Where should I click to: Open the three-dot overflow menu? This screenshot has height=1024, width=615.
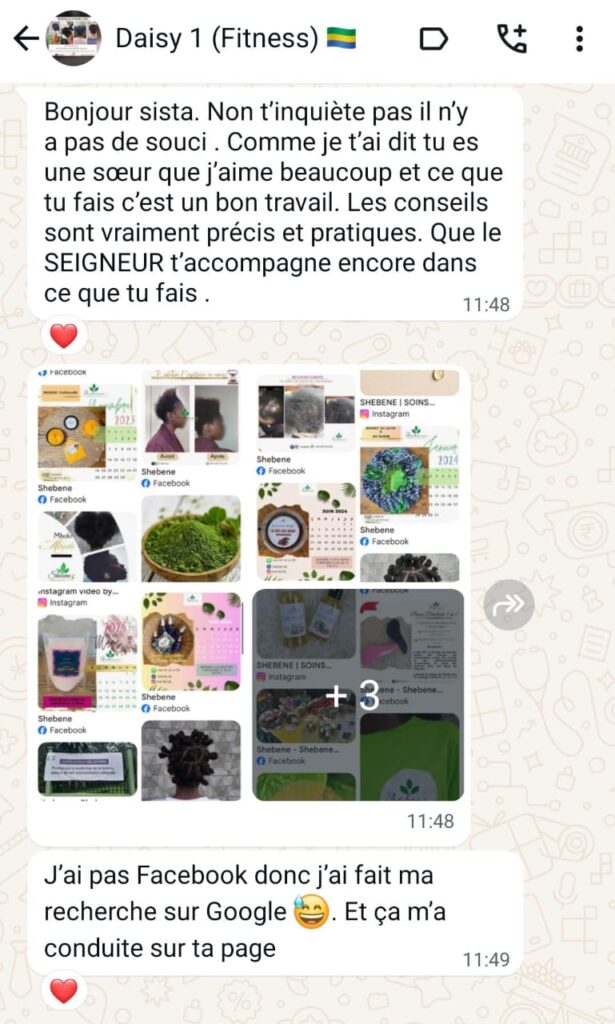tap(579, 39)
